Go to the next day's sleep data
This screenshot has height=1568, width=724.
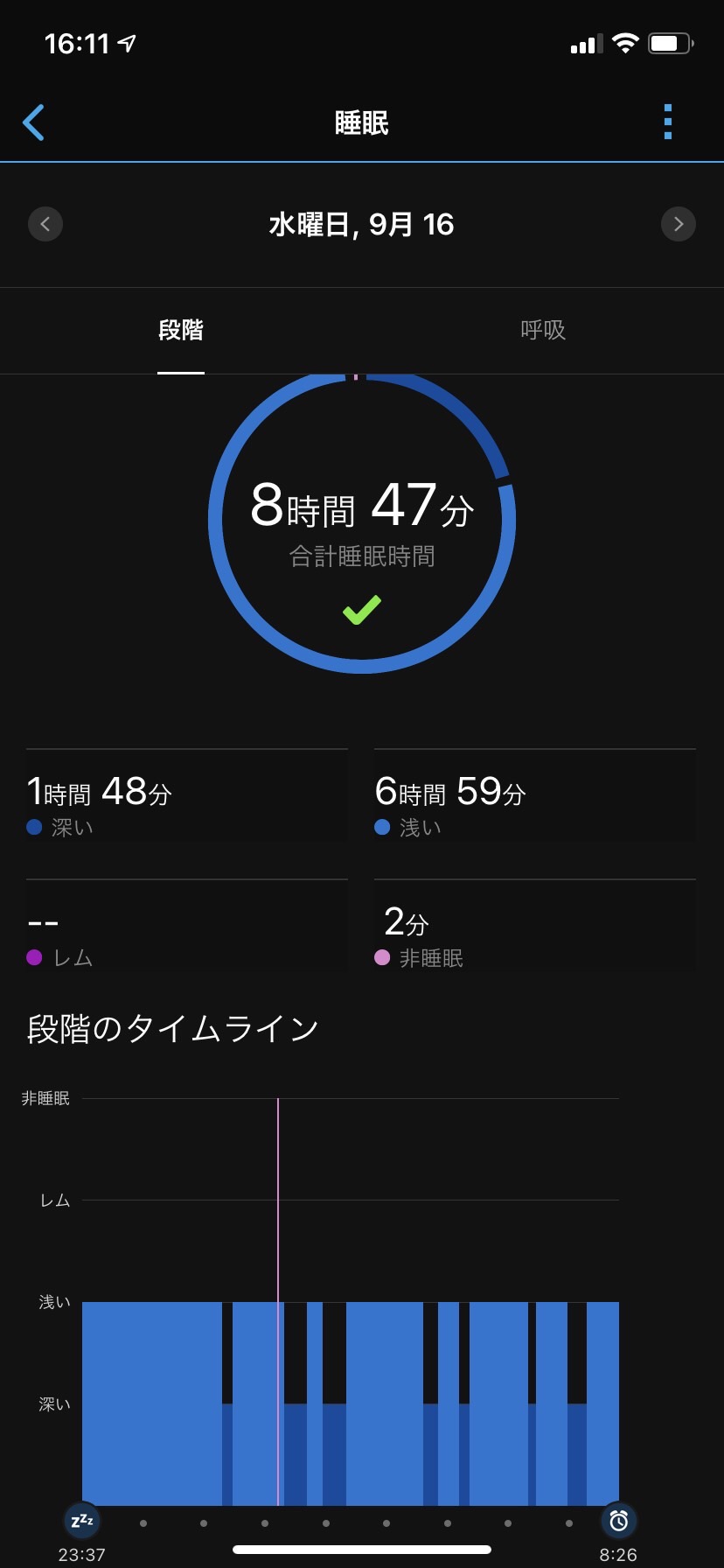(x=679, y=224)
